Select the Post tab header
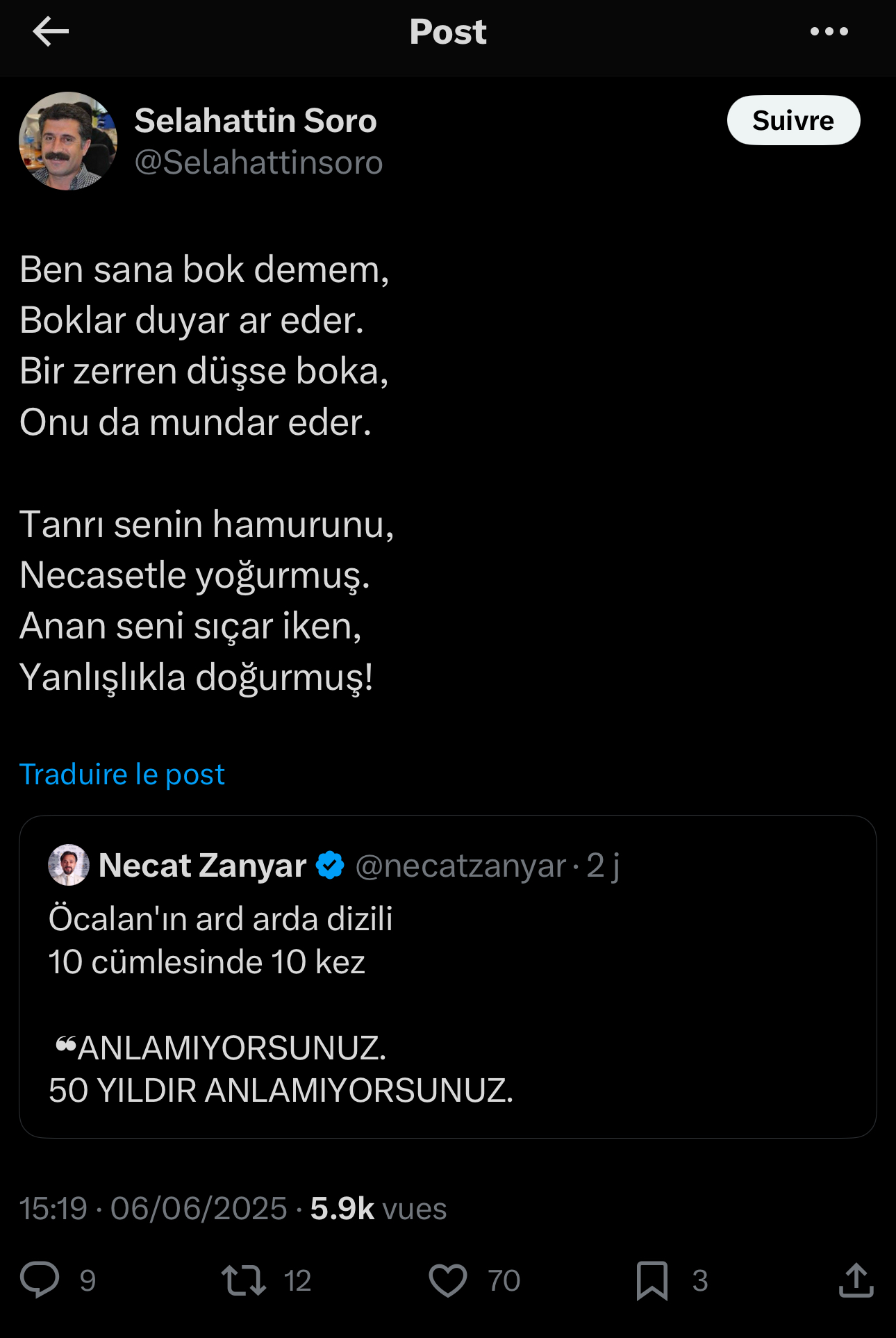 pyautogui.click(x=448, y=32)
